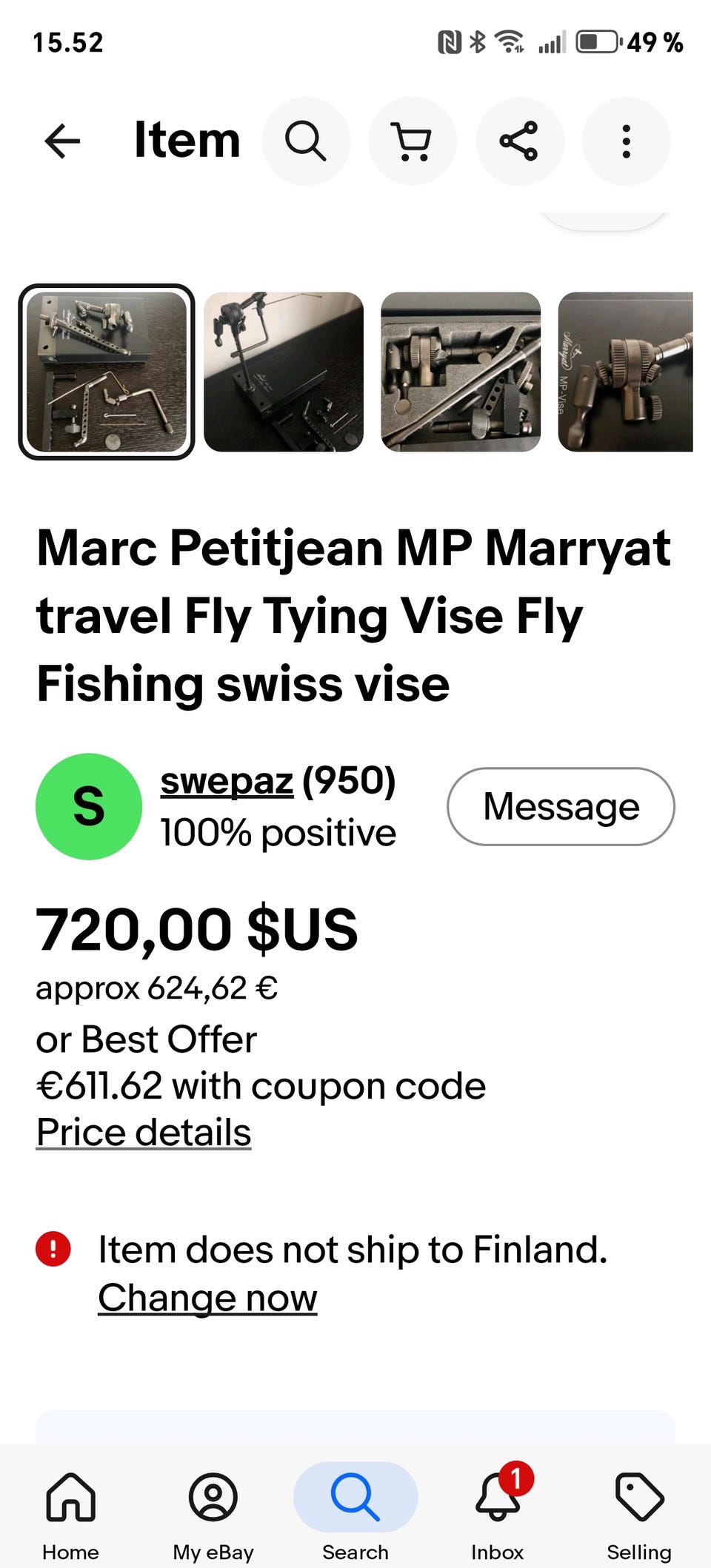Go back with the arrow icon

click(x=62, y=141)
